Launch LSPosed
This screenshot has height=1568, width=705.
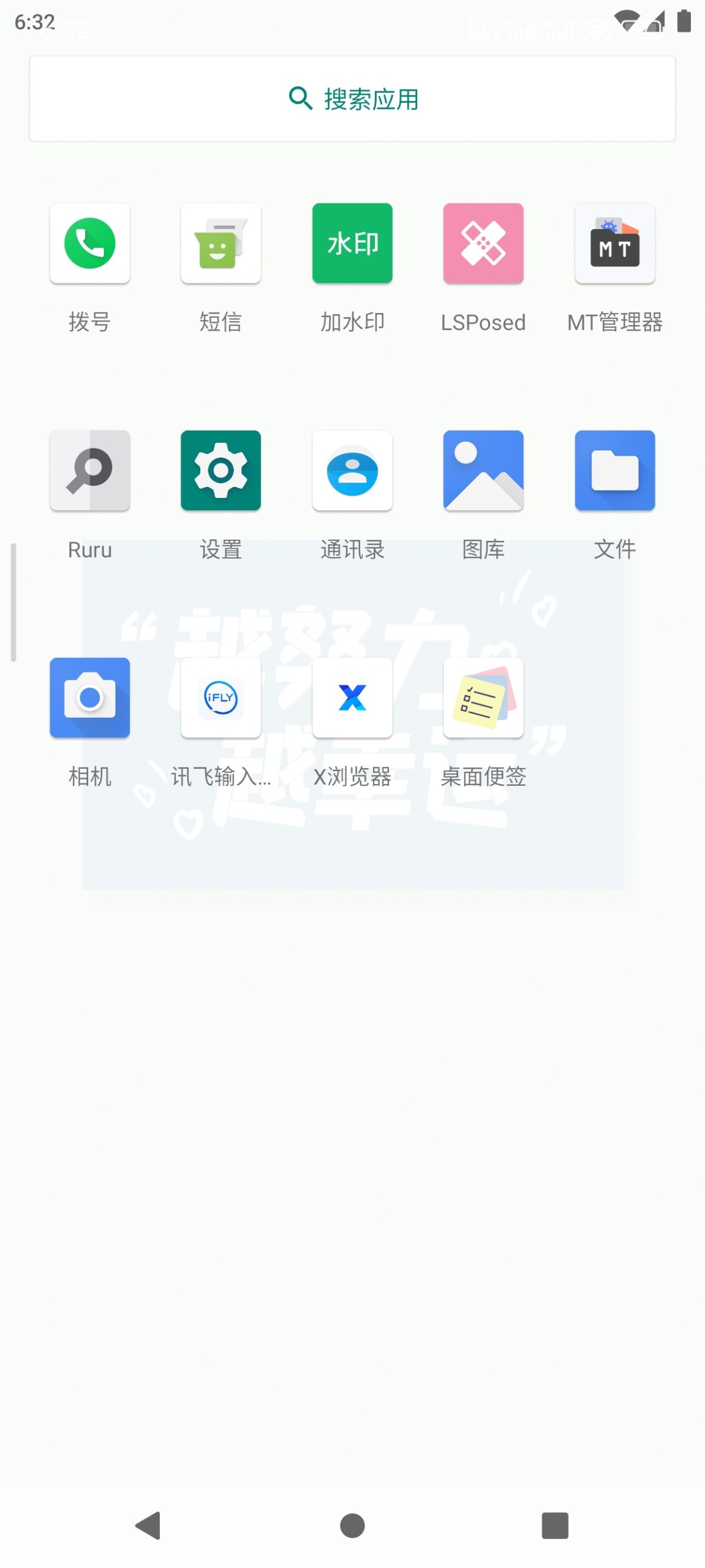[x=483, y=243]
